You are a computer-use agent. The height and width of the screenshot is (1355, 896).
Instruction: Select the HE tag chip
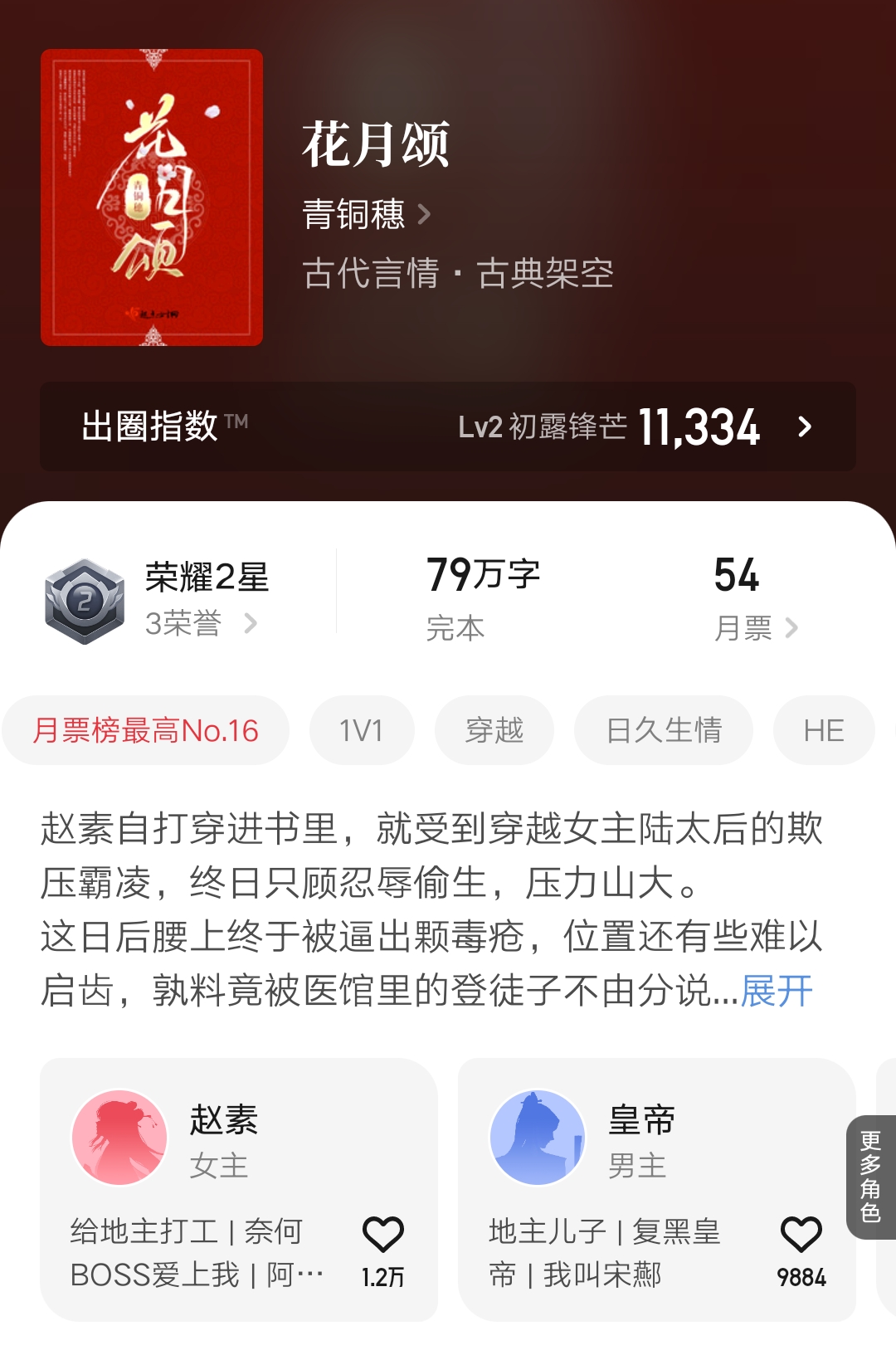pos(823,730)
